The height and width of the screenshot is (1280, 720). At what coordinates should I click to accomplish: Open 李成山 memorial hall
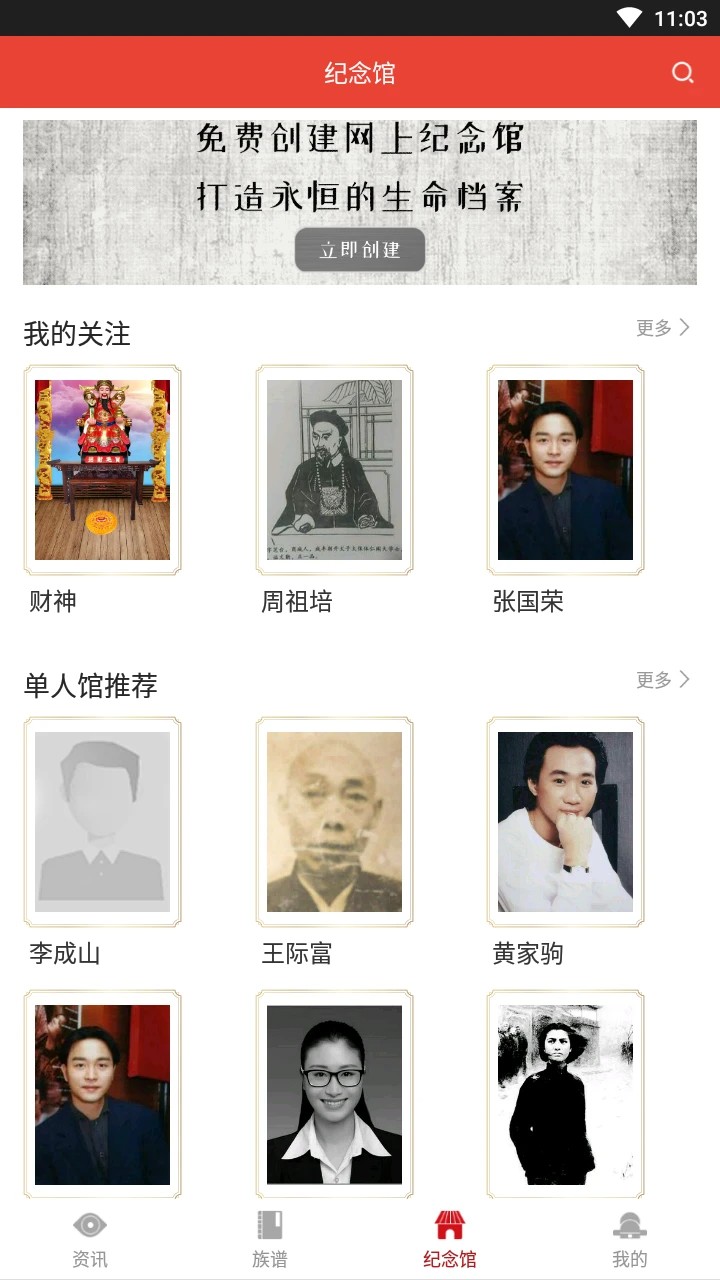102,822
